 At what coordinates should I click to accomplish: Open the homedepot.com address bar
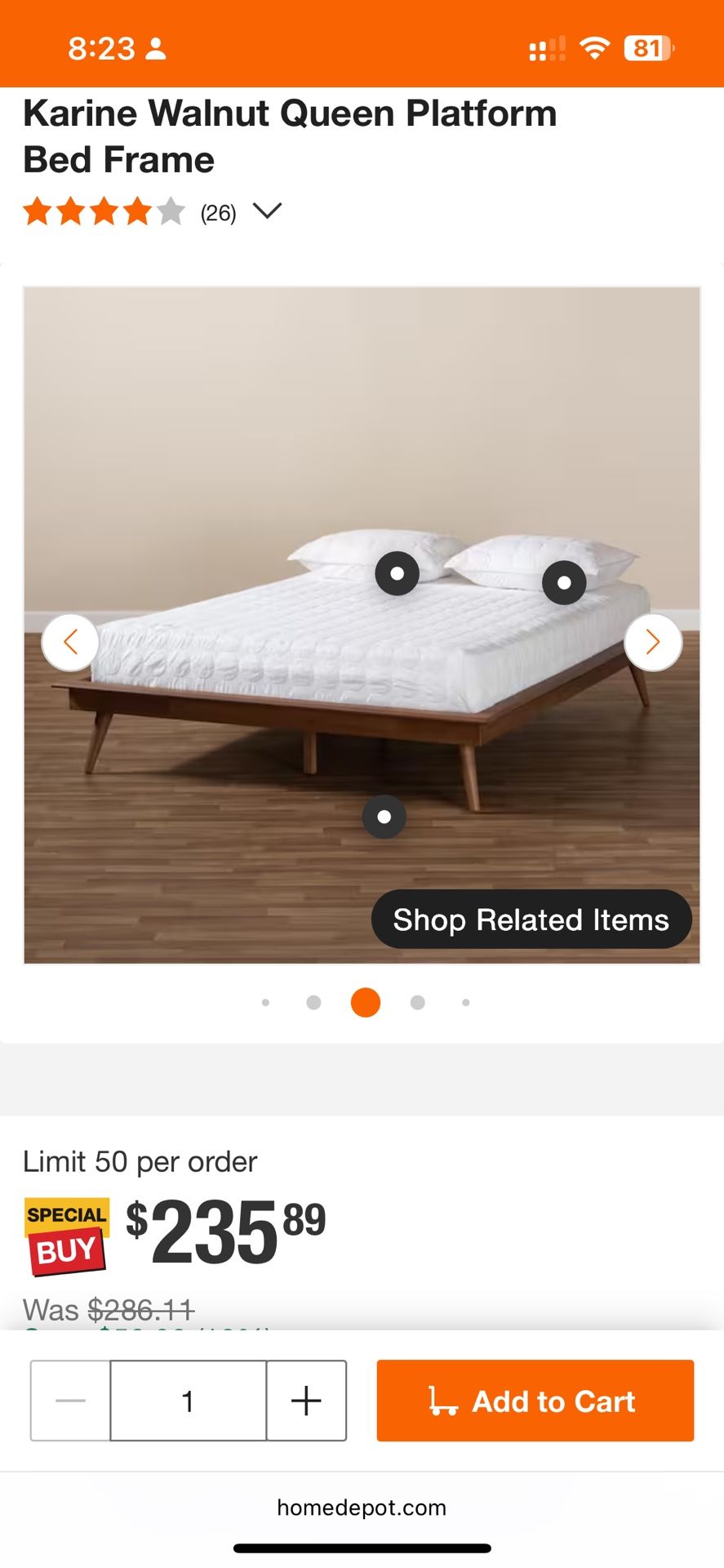click(362, 1508)
